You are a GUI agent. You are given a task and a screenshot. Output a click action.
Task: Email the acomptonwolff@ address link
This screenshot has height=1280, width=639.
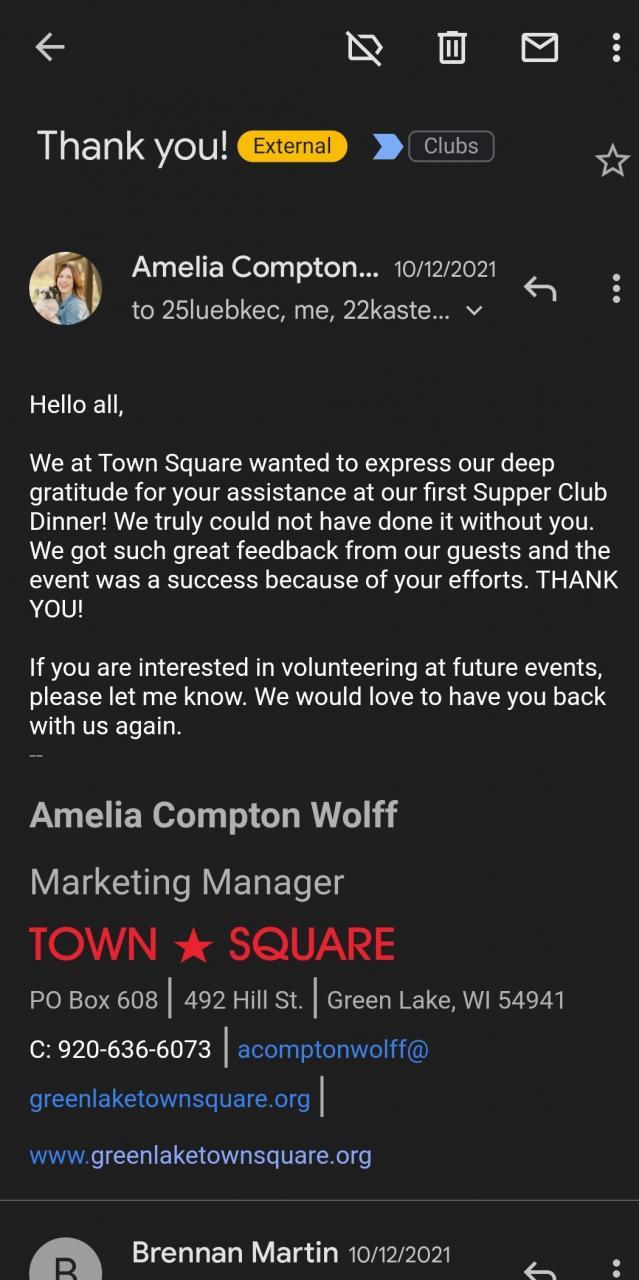[x=332, y=1049]
